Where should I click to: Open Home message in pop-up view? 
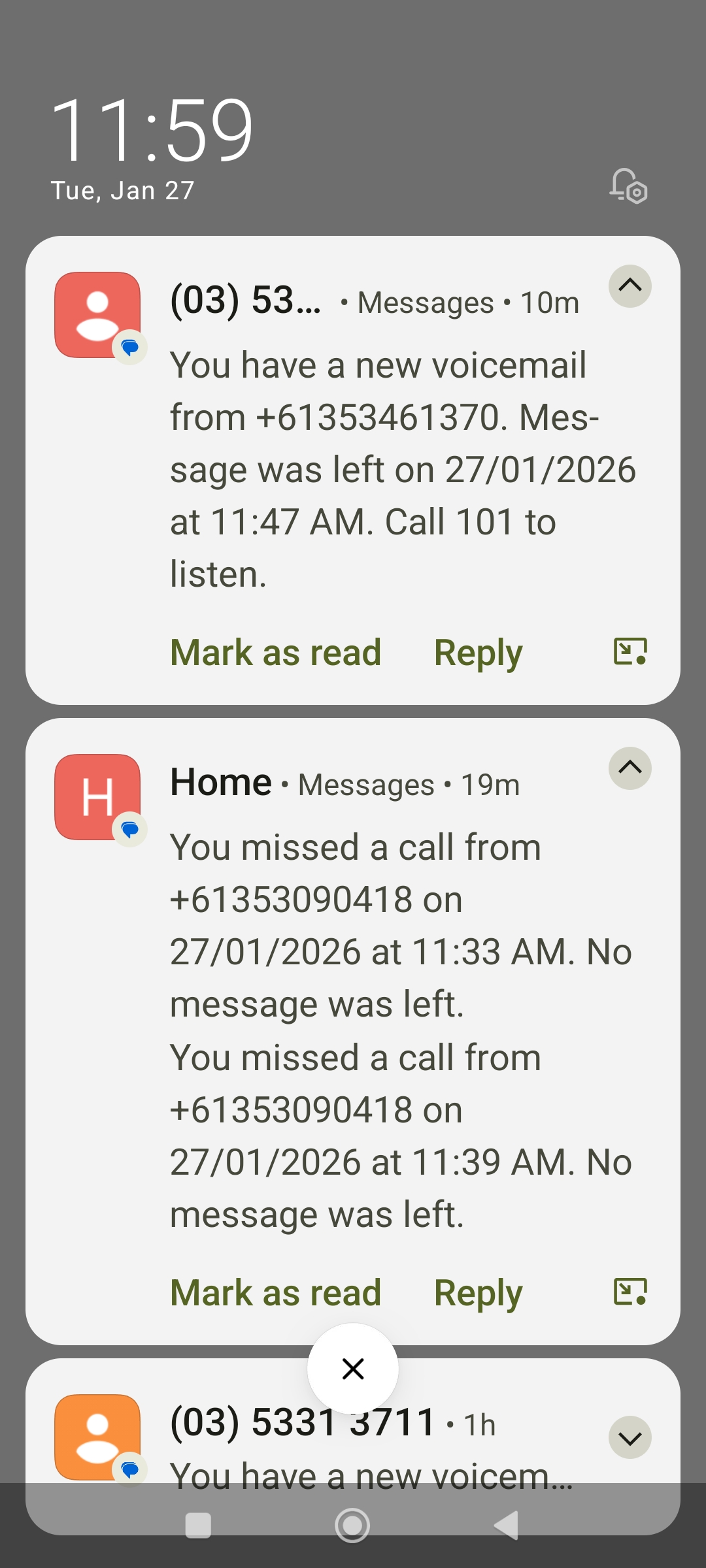click(x=630, y=1292)
